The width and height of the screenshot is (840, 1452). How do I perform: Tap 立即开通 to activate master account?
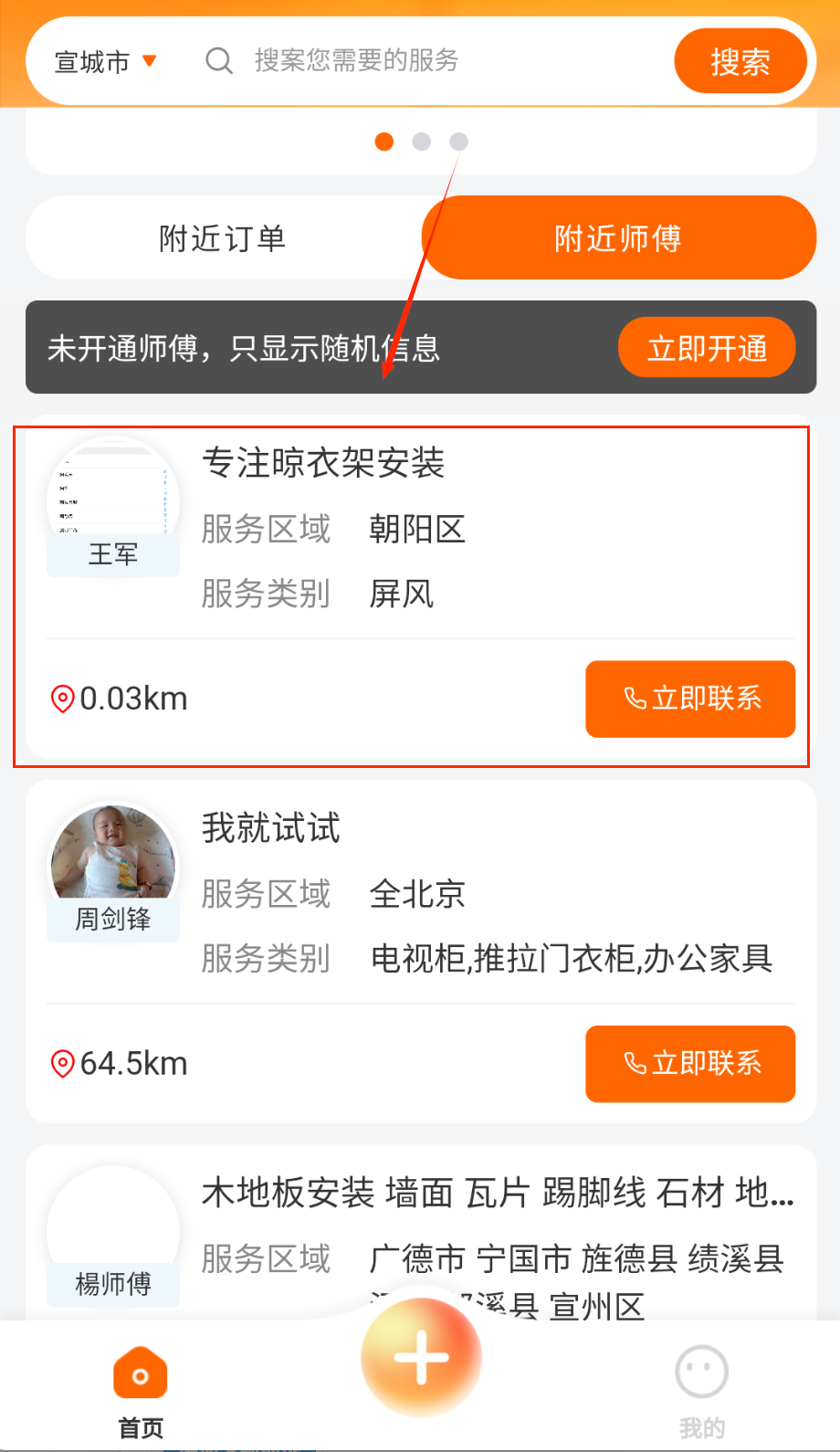707,348
